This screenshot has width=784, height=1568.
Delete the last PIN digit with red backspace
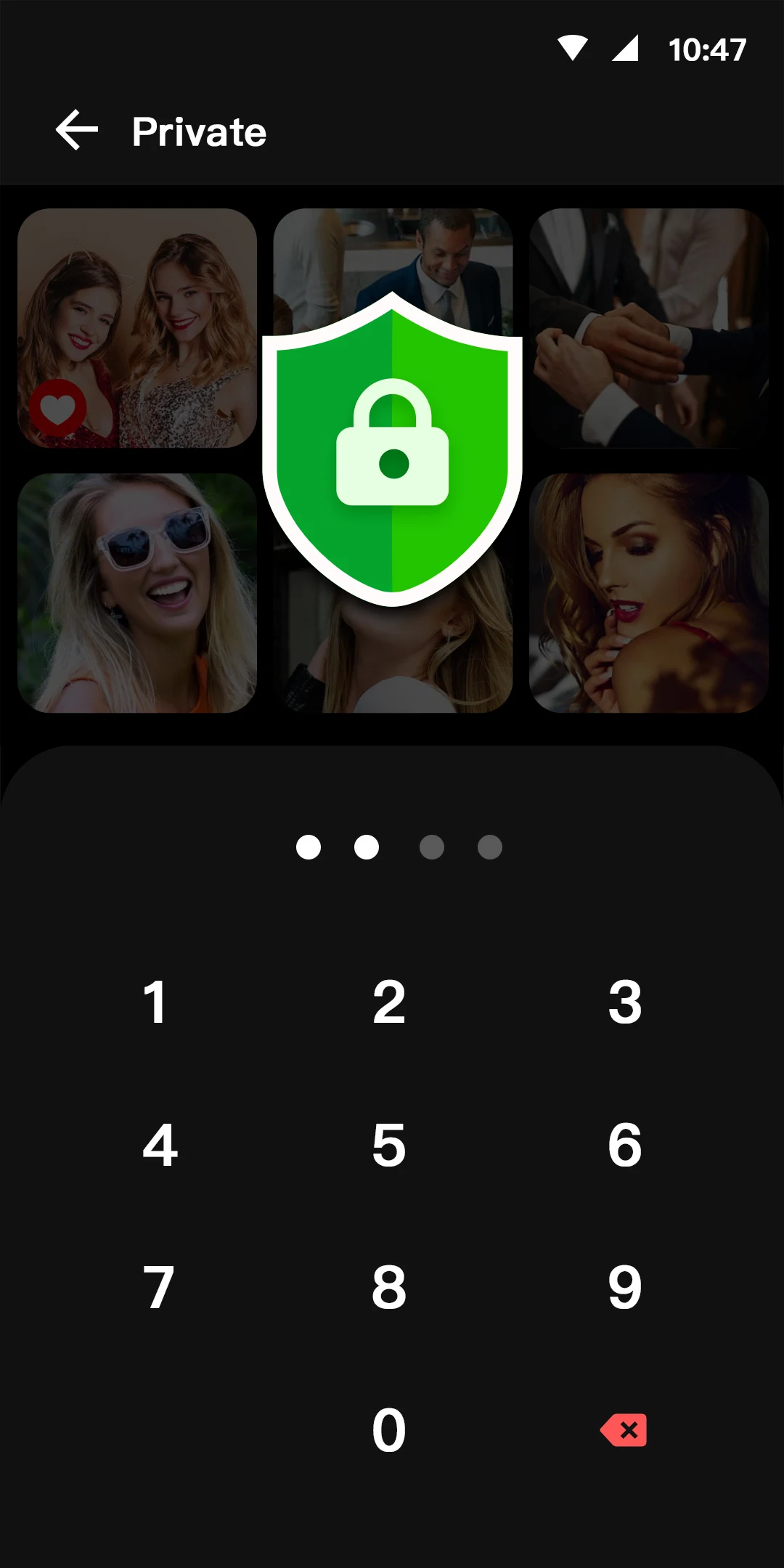coord(624,1430)
